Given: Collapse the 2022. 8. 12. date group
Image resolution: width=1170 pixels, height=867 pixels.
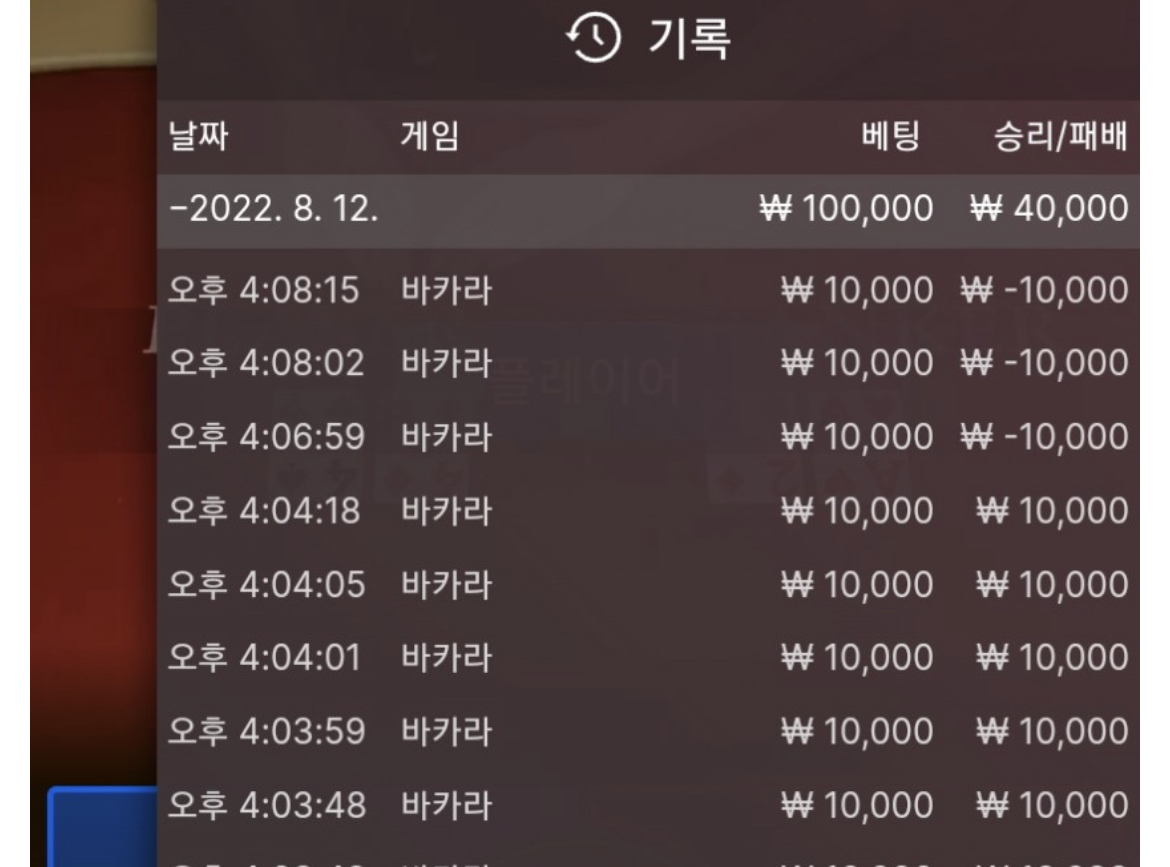Looking at the screenshot, I should pos(275,211).
